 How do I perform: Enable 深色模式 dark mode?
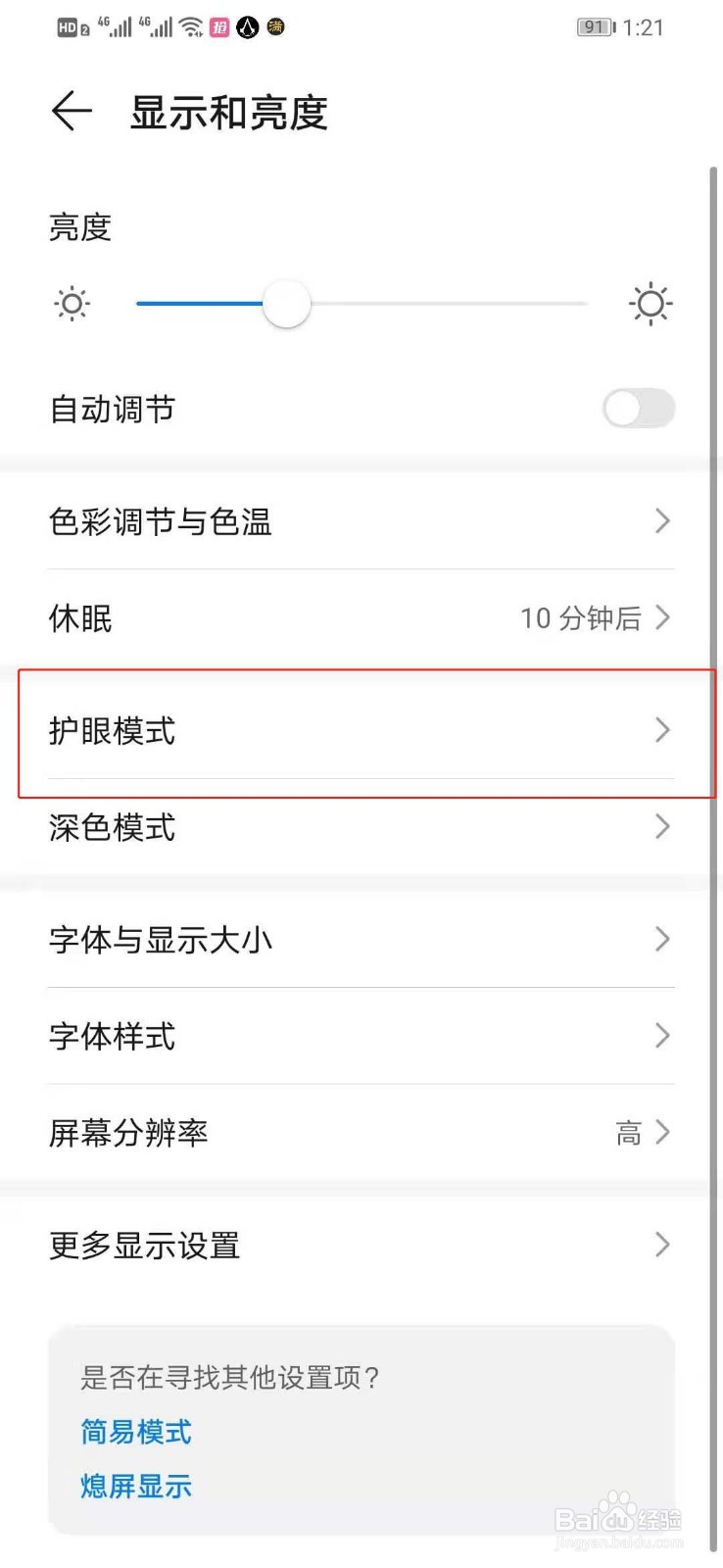click(361, 828)
